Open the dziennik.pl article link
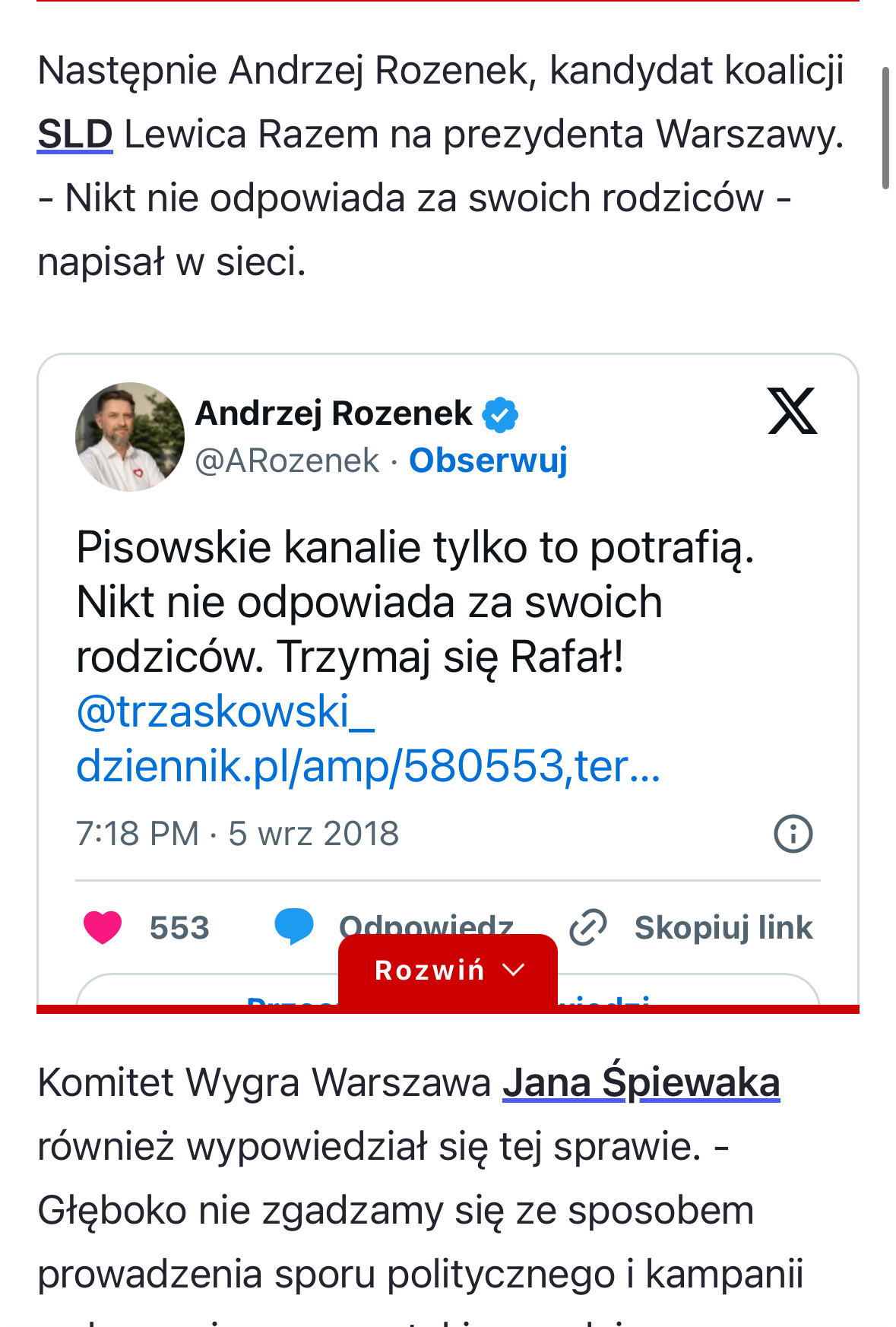 368,766
